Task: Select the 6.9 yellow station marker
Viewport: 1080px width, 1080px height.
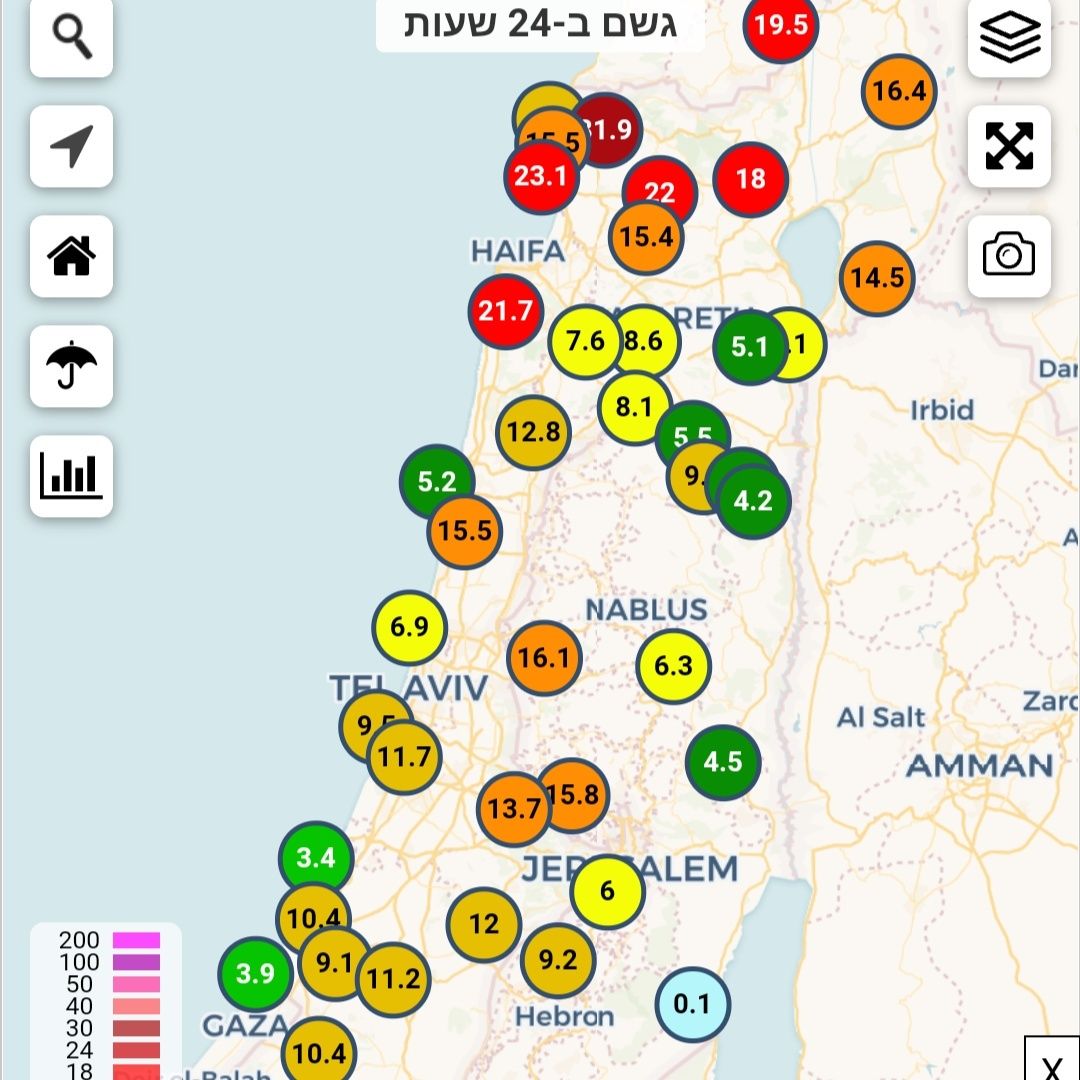Action: pos(409,628)
